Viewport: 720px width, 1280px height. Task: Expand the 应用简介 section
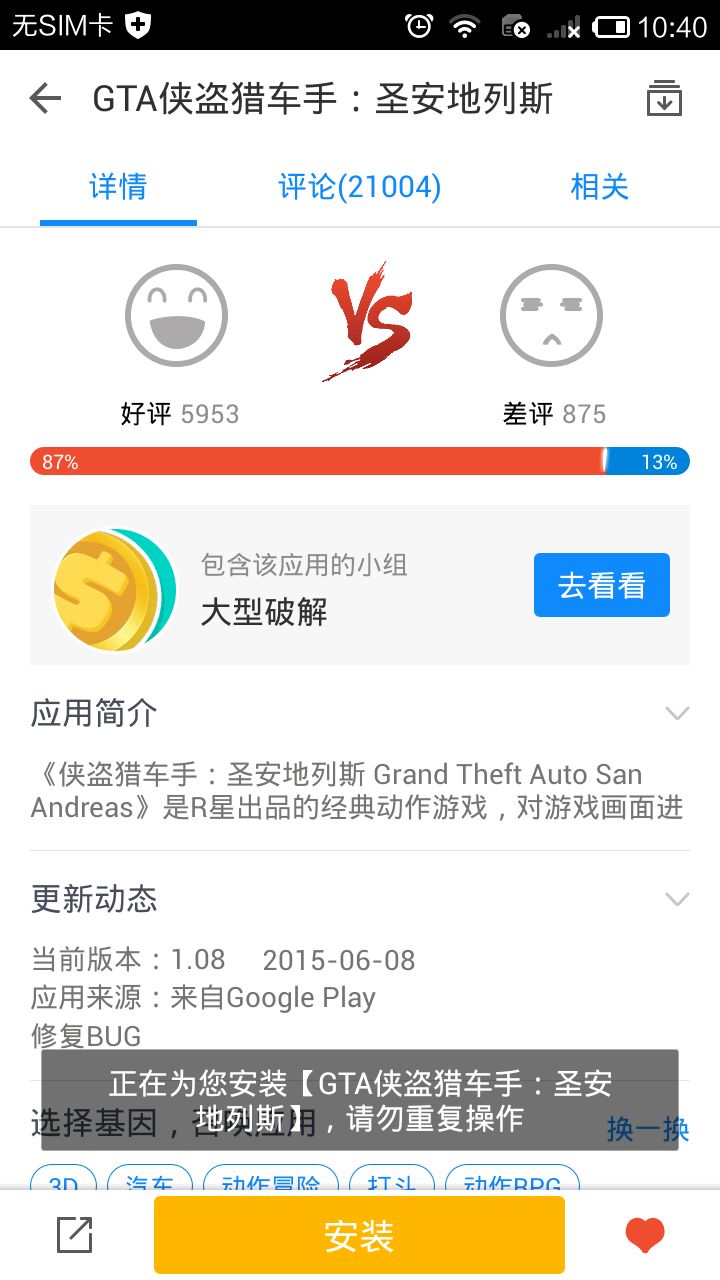[677, 713]
